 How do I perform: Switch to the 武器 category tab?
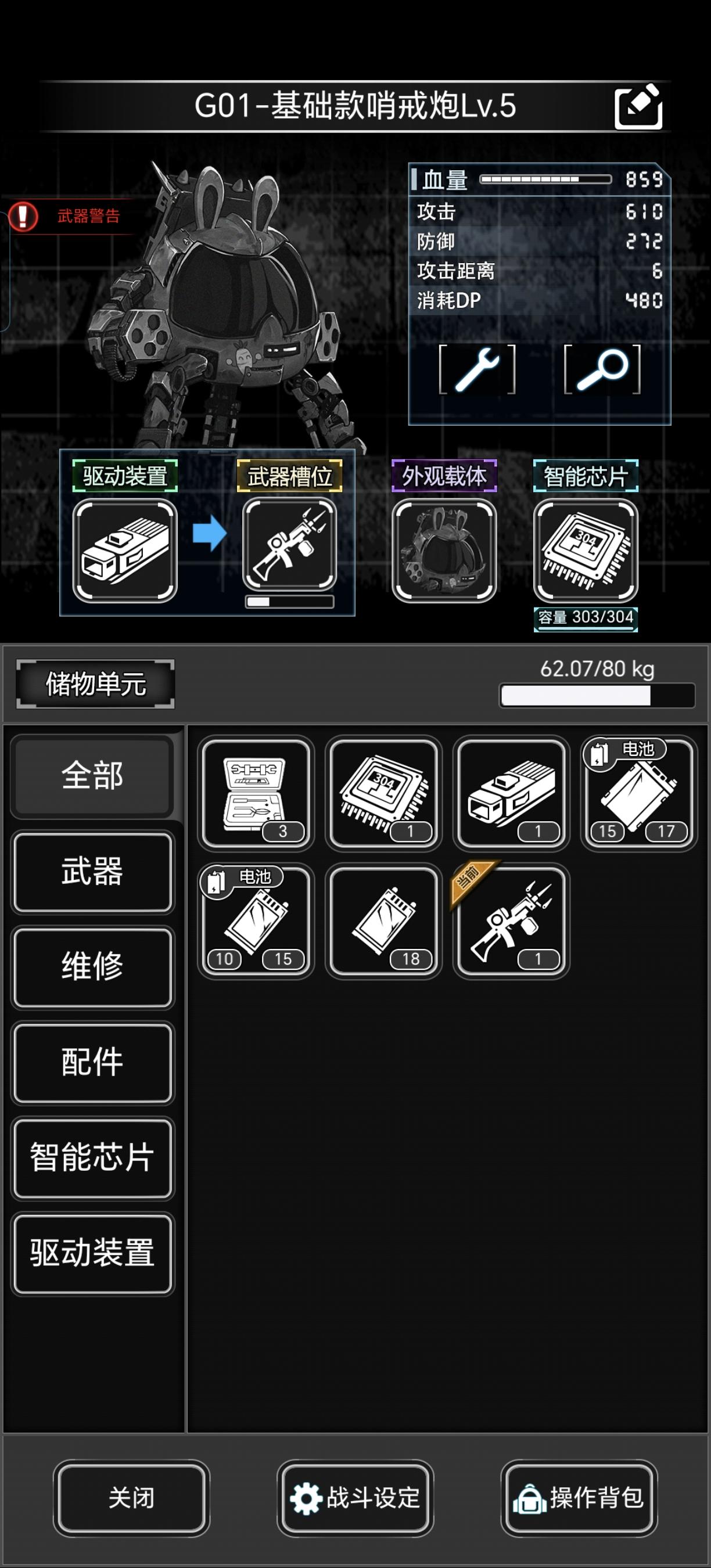click(92, 872)
